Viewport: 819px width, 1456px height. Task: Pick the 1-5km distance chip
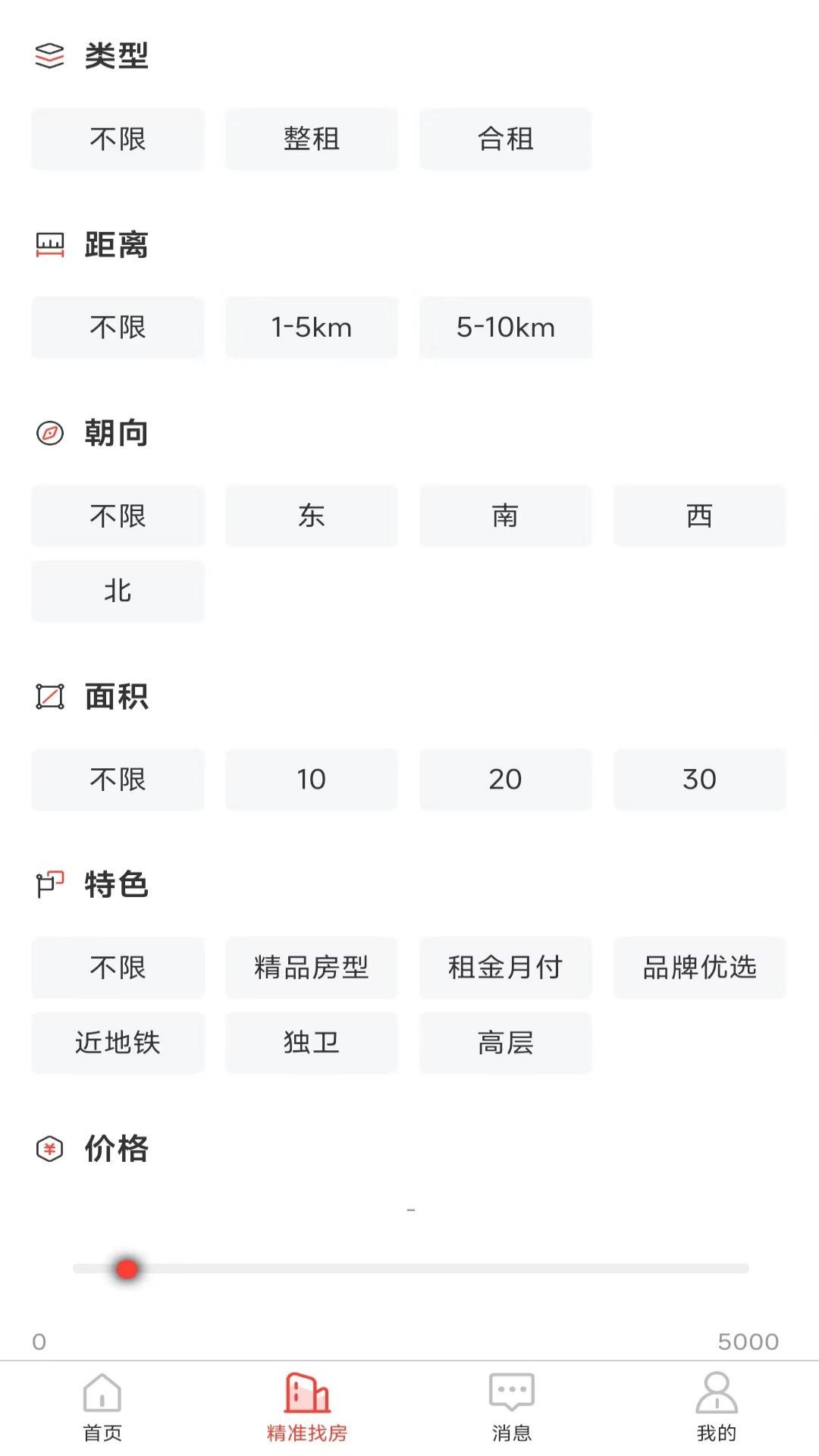point(311,328)
